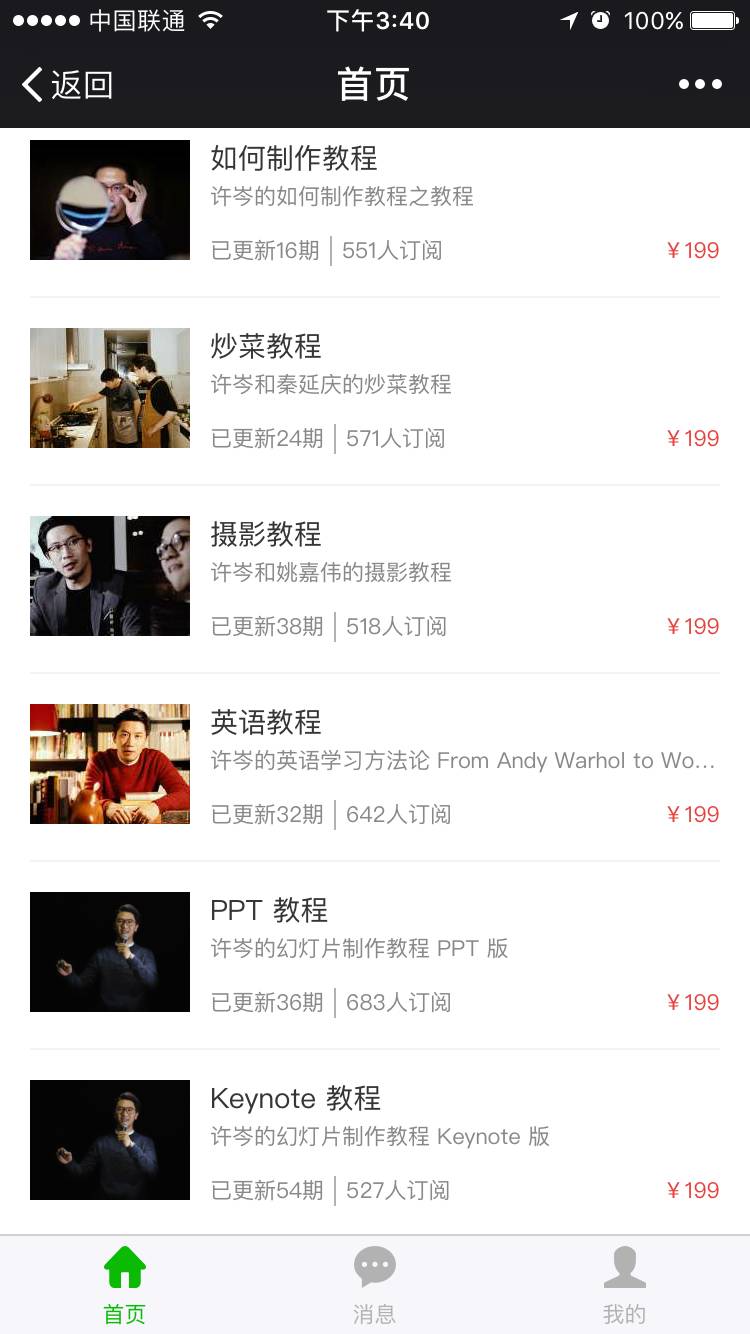View the Keynote 教程 course

(x=295, y=1098)
